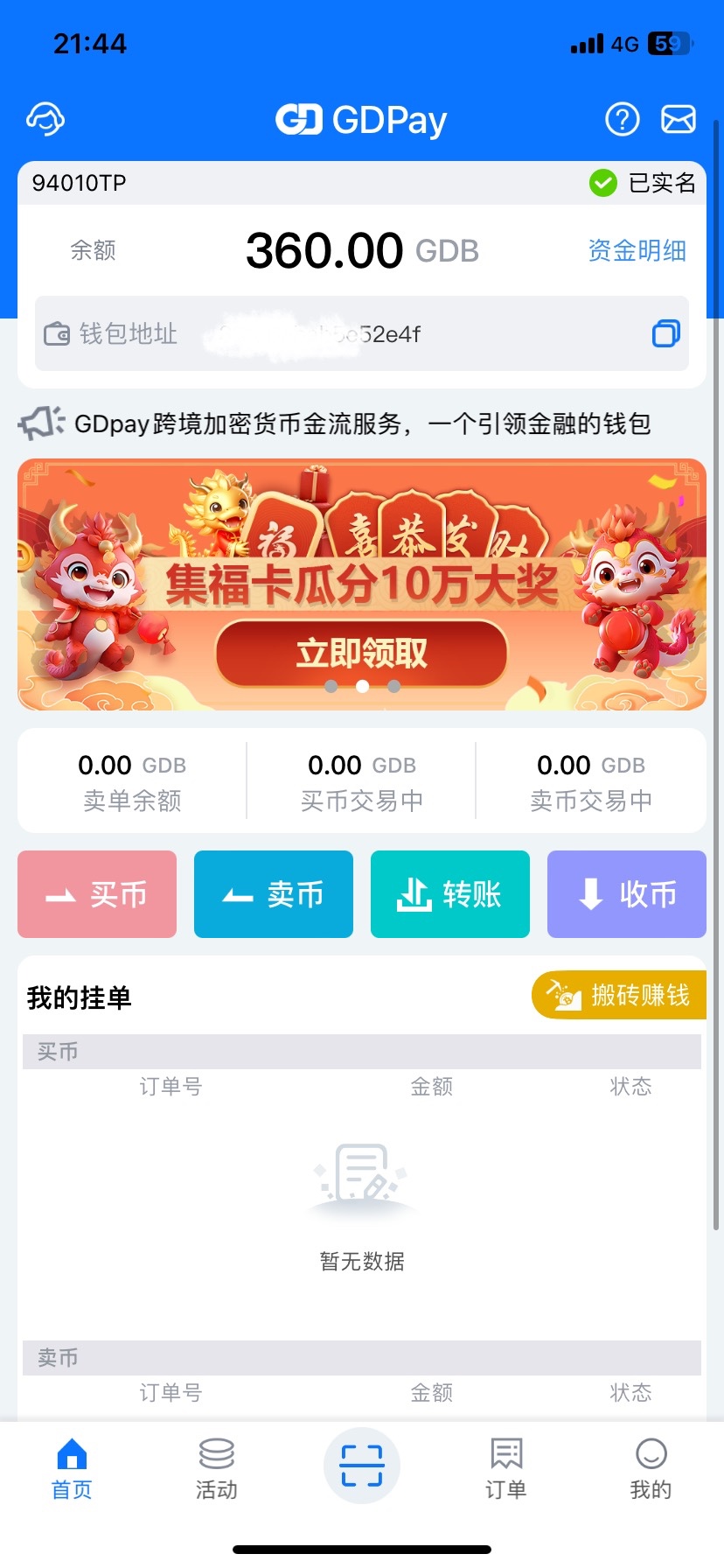The width and height of the screenshot is (724, 1568).
Task: Tap the 买币 buy coin button
Action: click(97, 894)
